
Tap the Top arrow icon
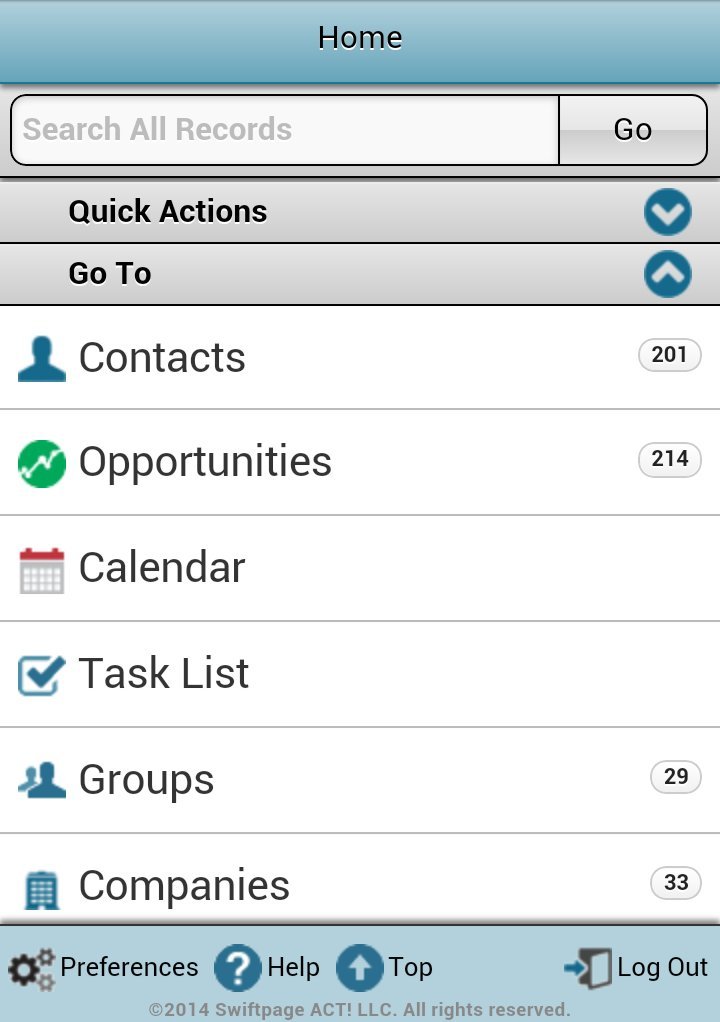coord(358,967)
